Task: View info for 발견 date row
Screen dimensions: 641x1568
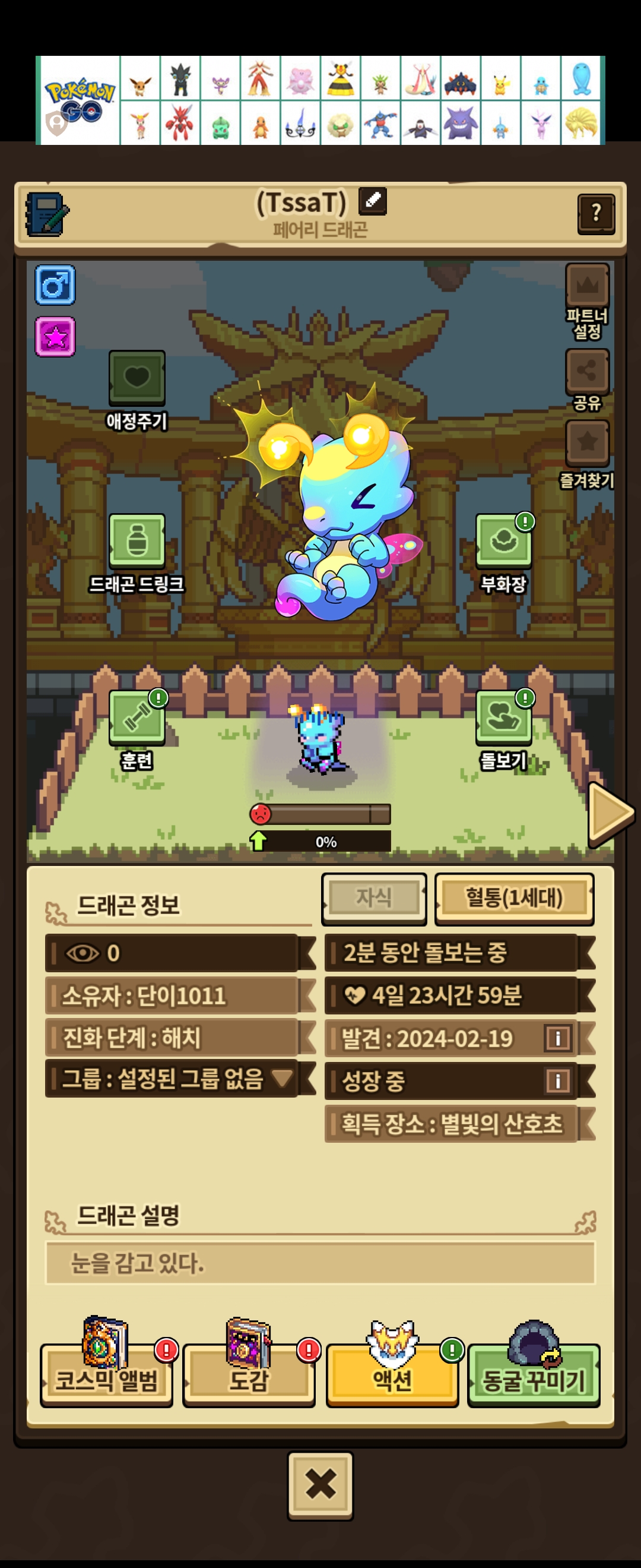Action: coord(558,1038)
